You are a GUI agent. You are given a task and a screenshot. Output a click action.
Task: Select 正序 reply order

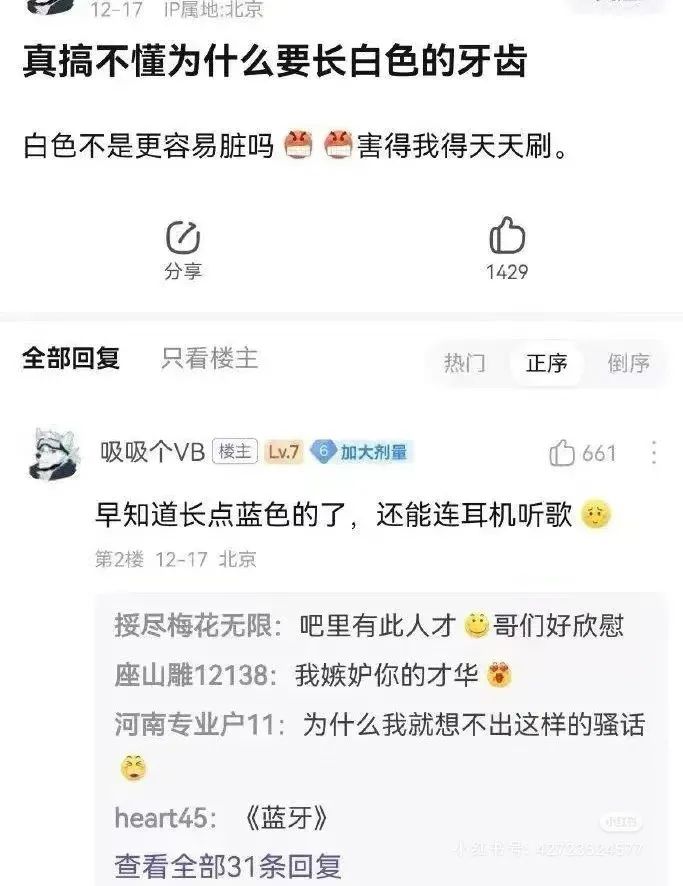(x=546, y=363)
